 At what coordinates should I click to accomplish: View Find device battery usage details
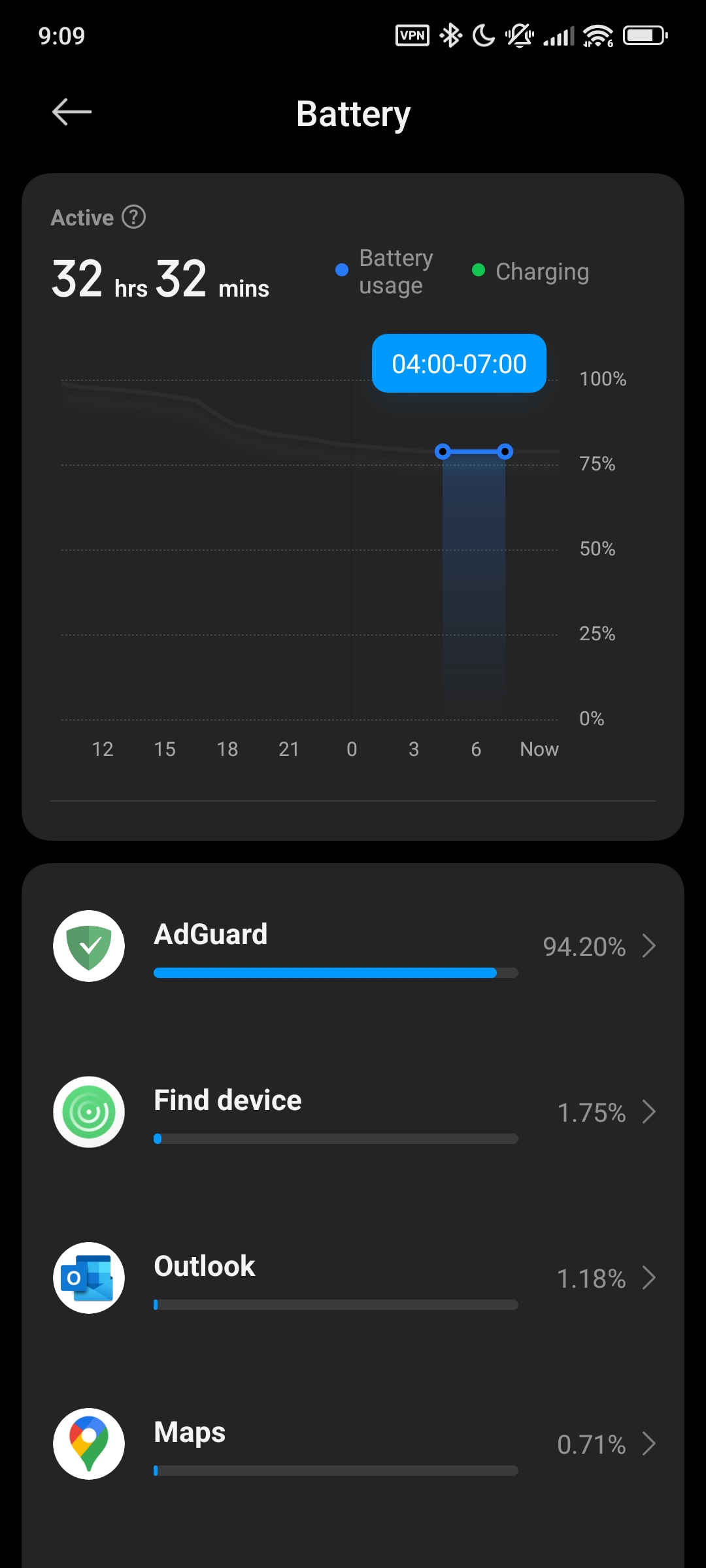[353, 1112]
